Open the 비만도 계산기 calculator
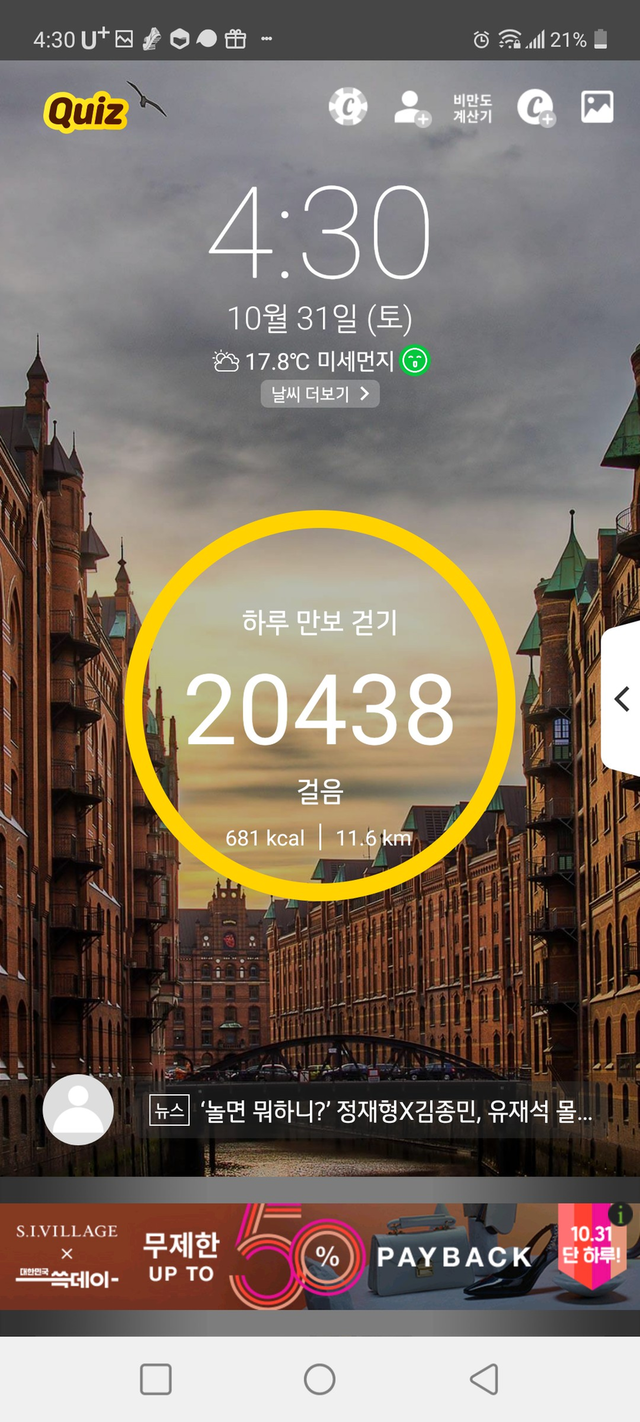 [472, 108]
